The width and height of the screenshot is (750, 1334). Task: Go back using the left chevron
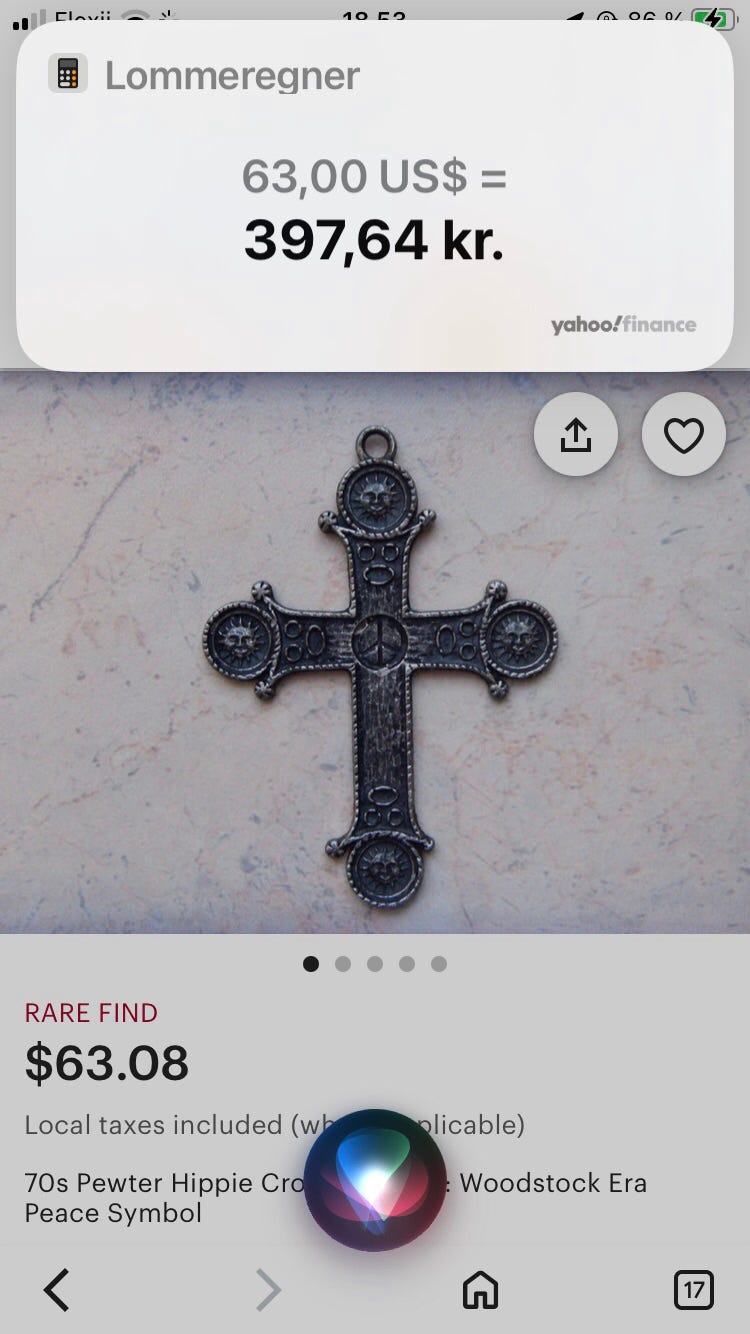(x=56, y=1290)
